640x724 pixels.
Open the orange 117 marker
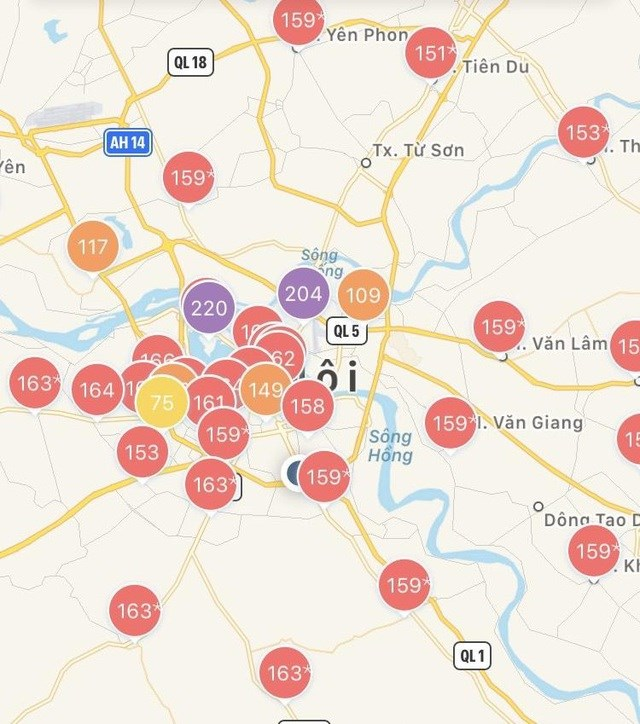[x=93, y=246]
